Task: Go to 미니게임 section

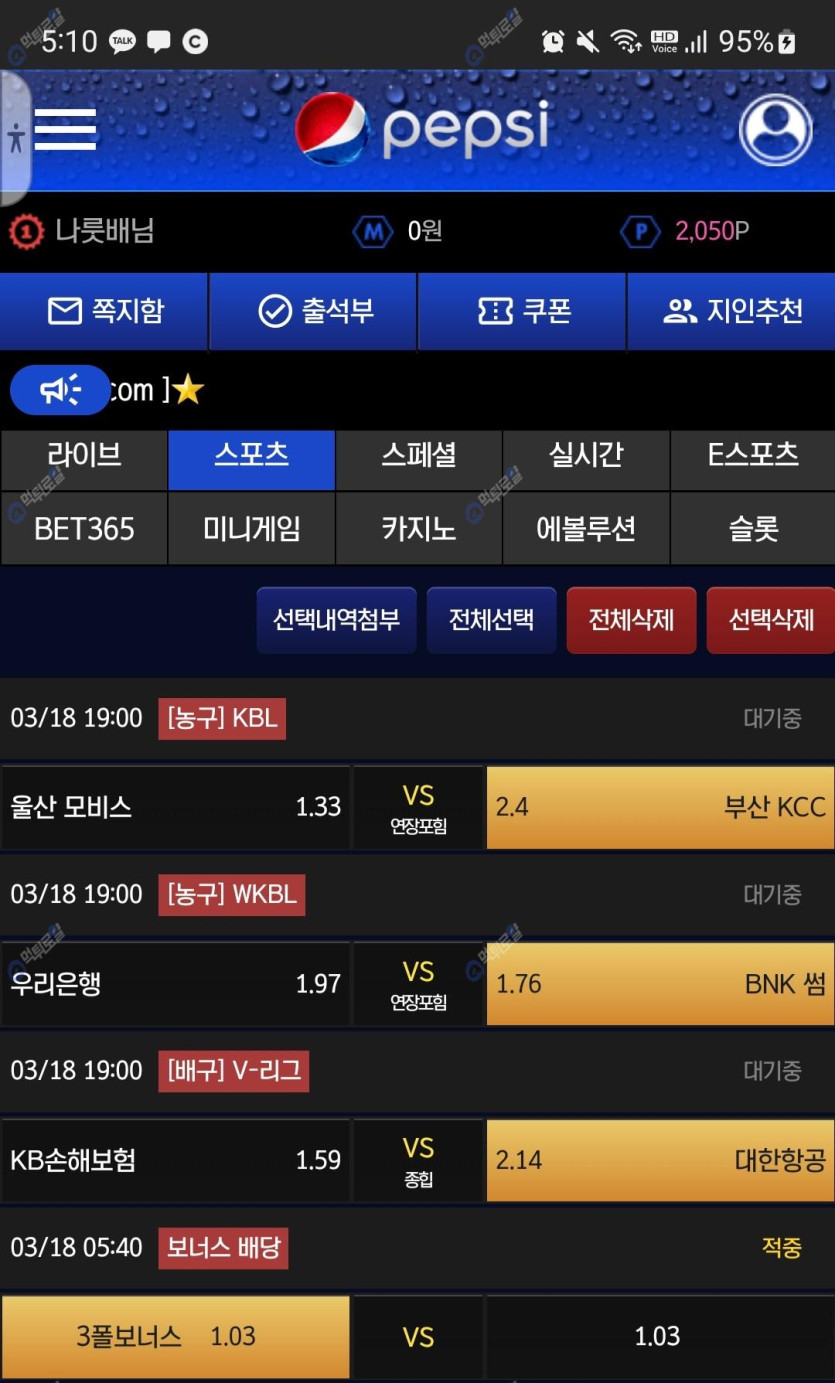Action: 251,528
